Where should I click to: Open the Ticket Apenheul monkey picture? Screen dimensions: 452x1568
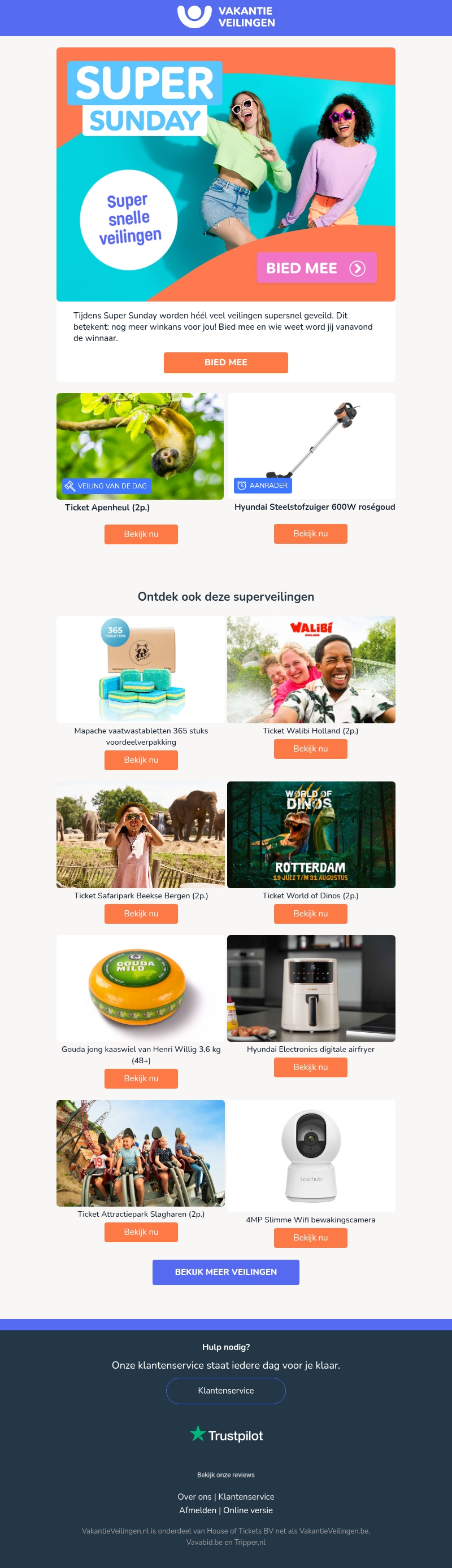[140, 445]
